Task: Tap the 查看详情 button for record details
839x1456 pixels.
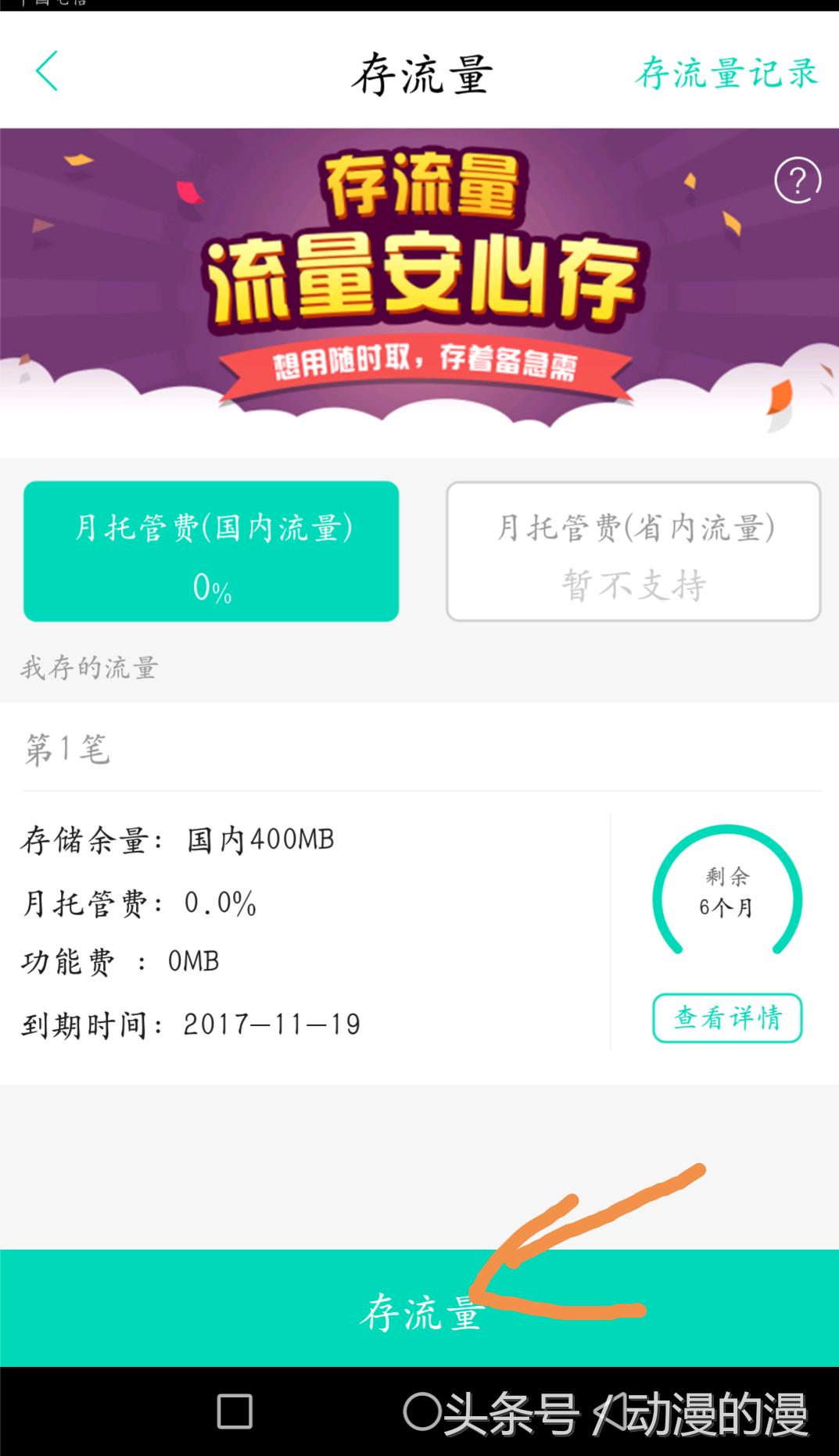Action: [726, 1018]
